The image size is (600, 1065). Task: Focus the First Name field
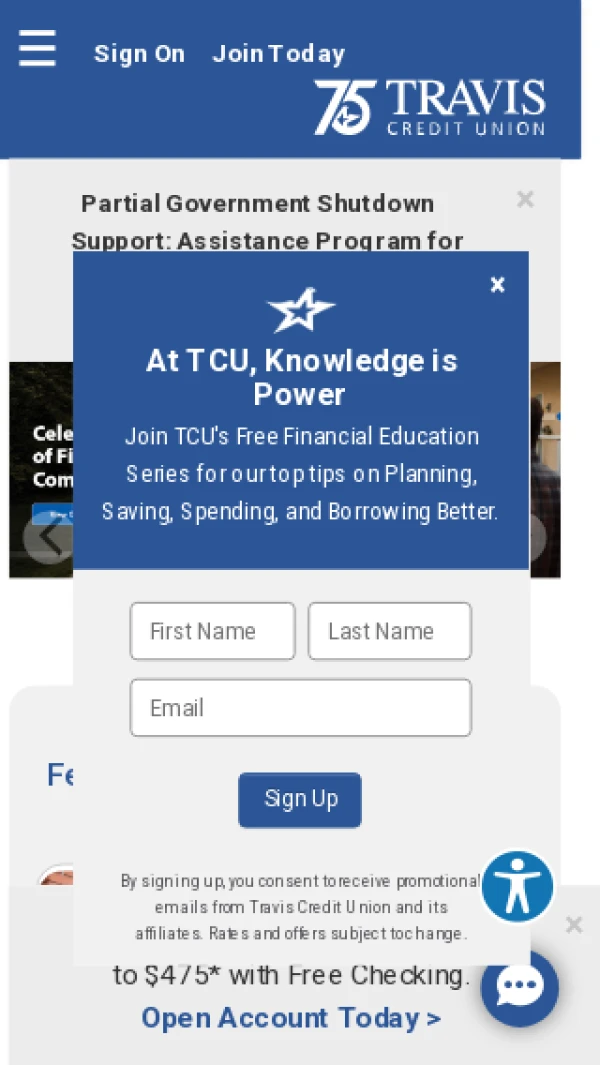[212, 631]
